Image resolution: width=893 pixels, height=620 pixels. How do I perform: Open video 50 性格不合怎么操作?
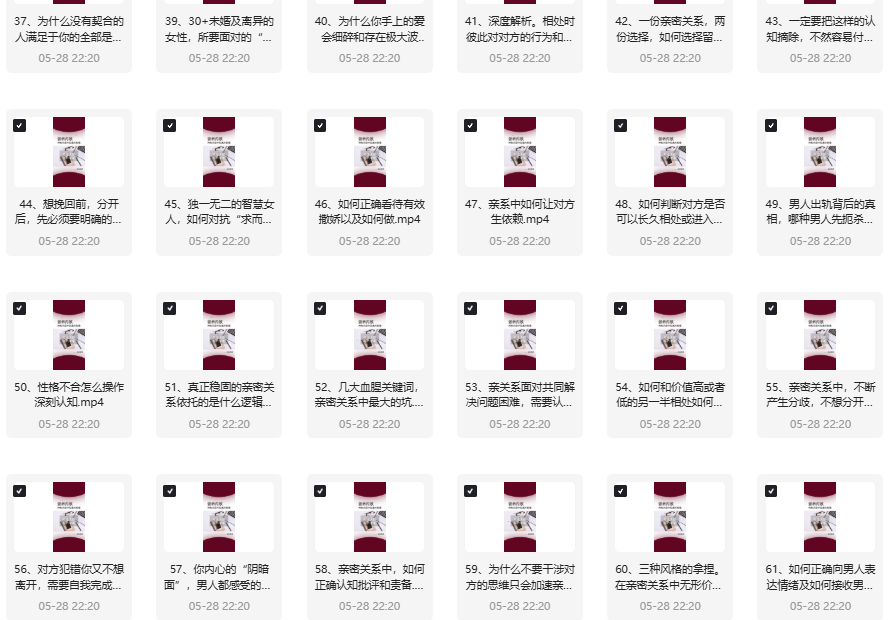tap(69, 335)
